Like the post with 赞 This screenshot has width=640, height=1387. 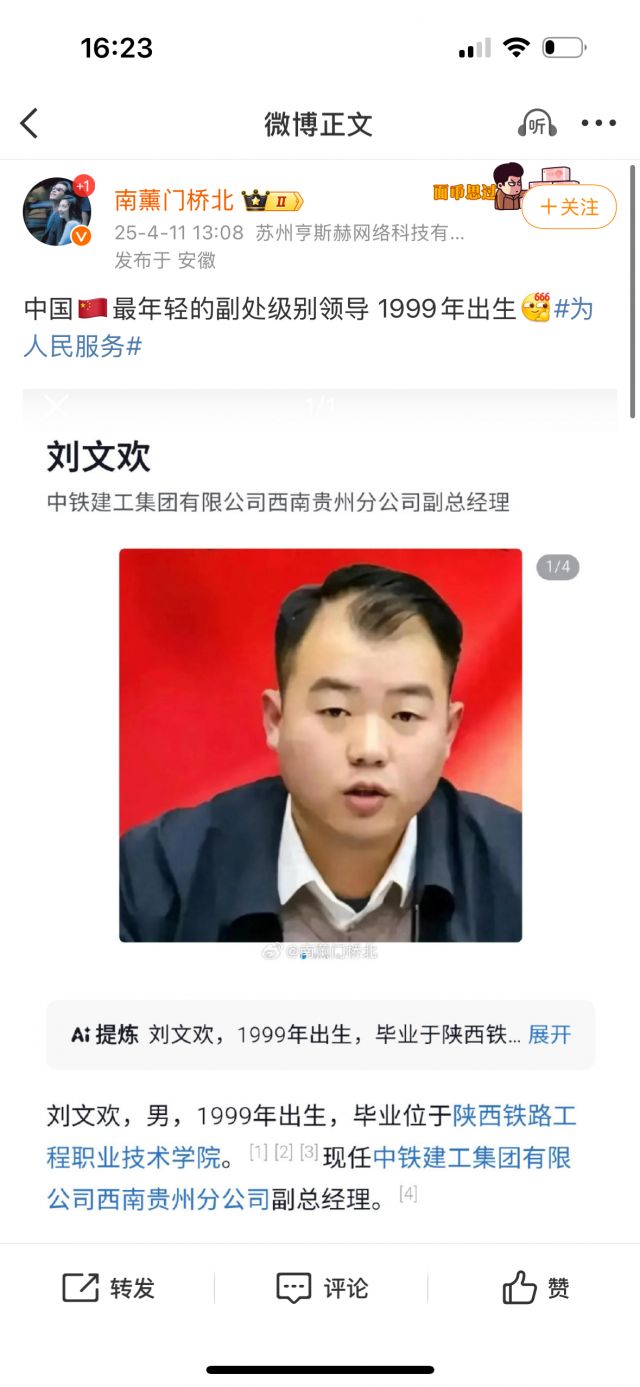click(536, 1288)
